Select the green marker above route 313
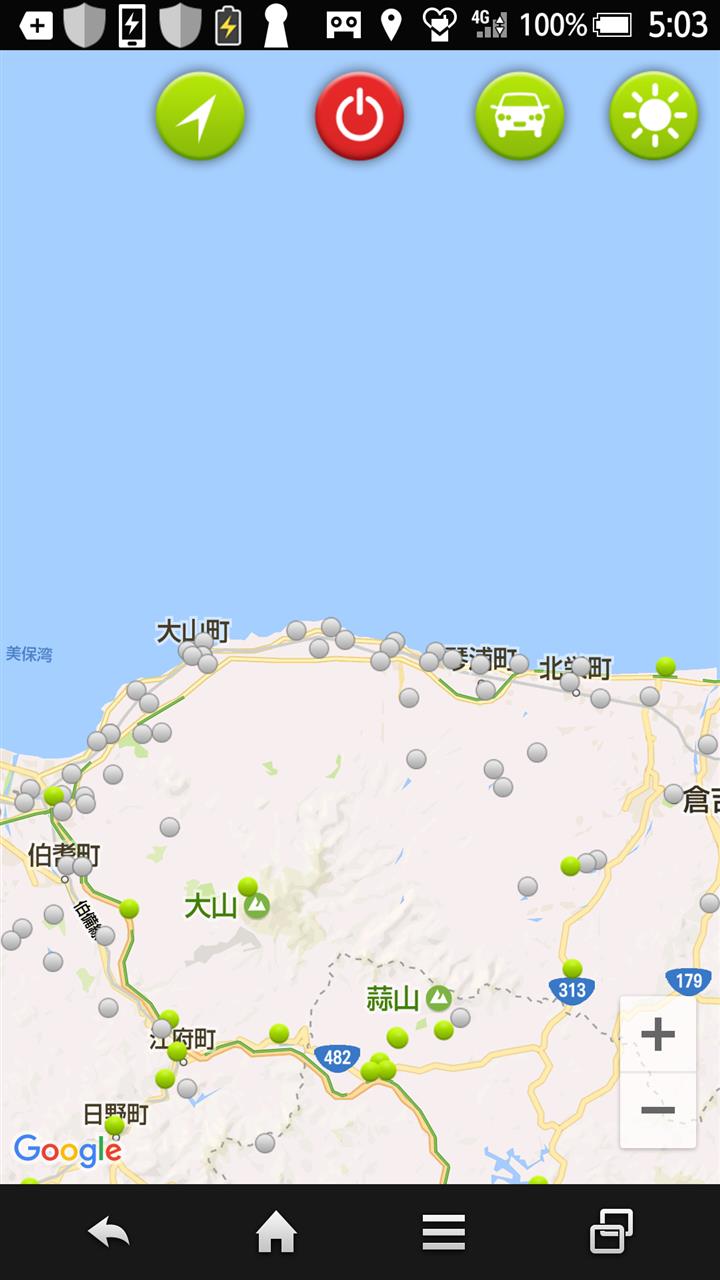Viewport: 720px width, 1280px height. [x=572, y=968]
